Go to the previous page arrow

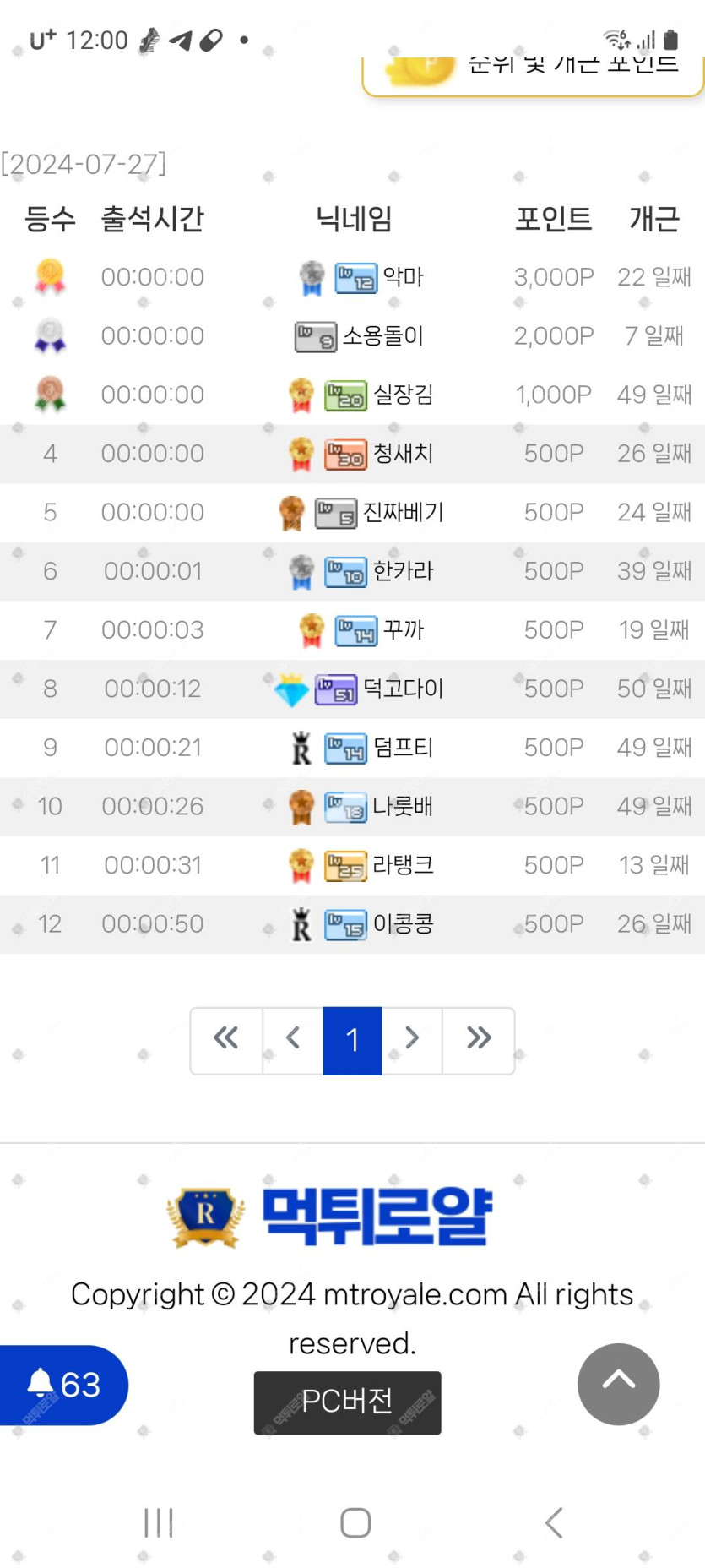(293, 1040)
